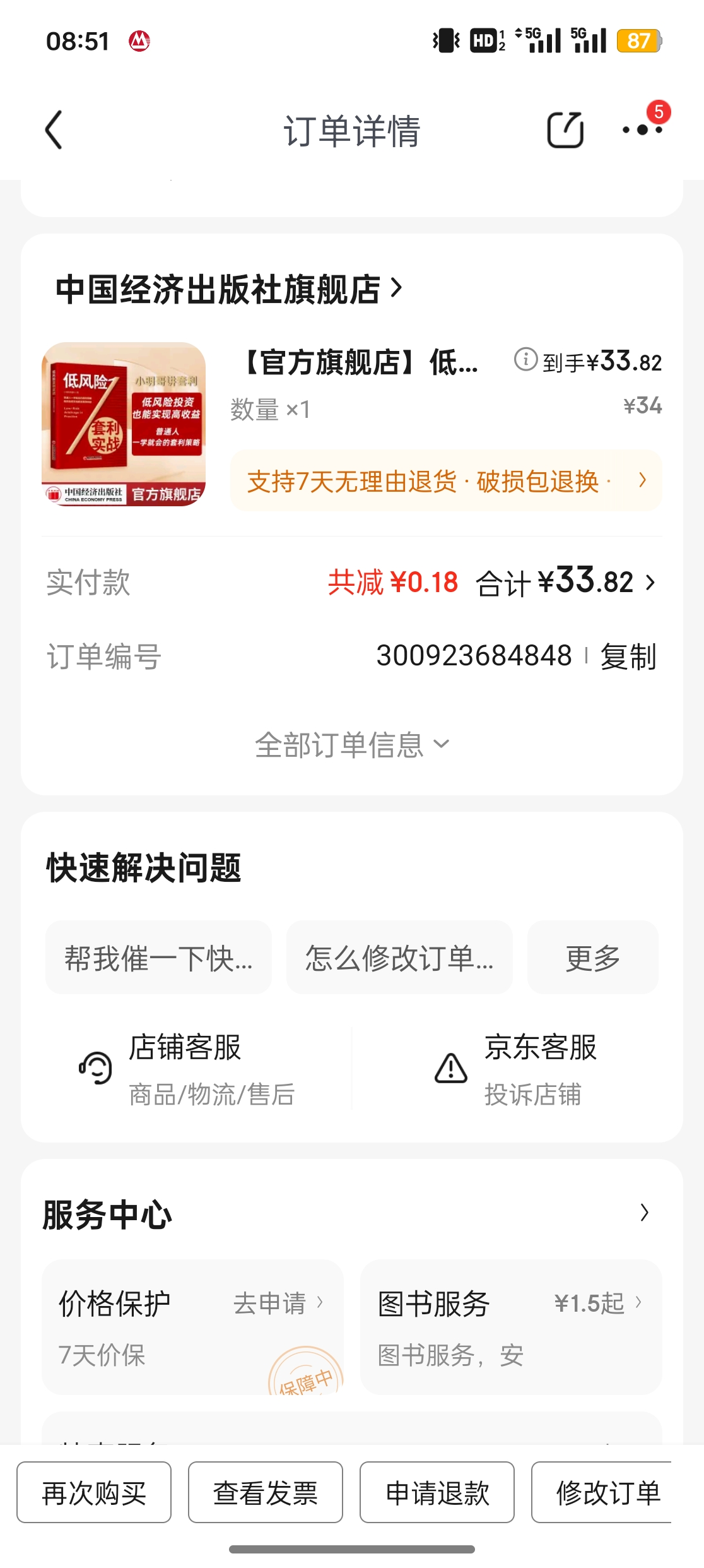Copy the order number
The height and width of the screenshot is (1568, 704).
[628, 656]
